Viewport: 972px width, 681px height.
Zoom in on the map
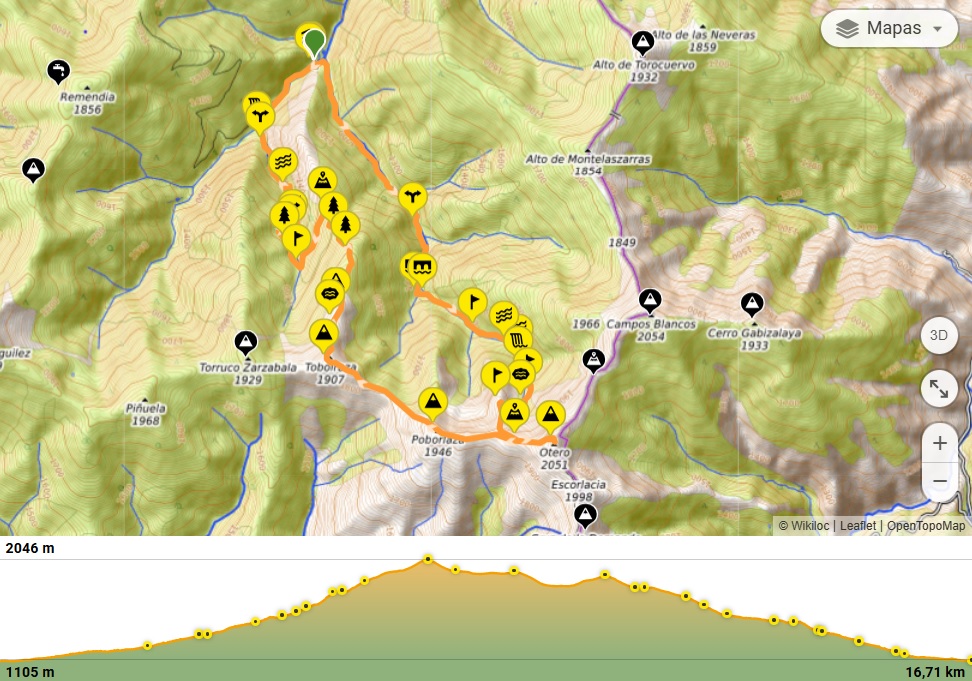tap(939, 442)
